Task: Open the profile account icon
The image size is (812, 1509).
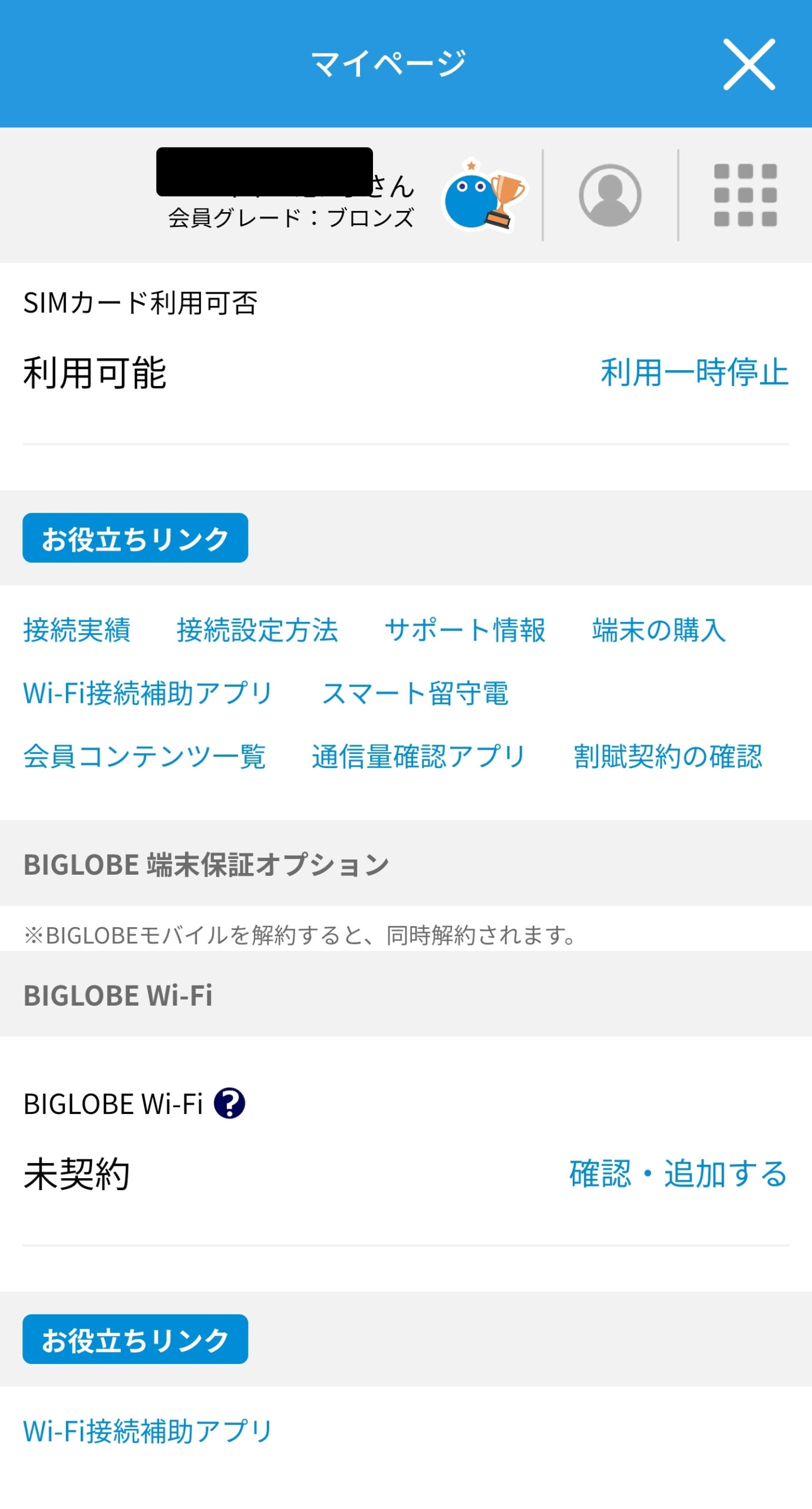Action: pyautogui.click(x=610, y=195)
